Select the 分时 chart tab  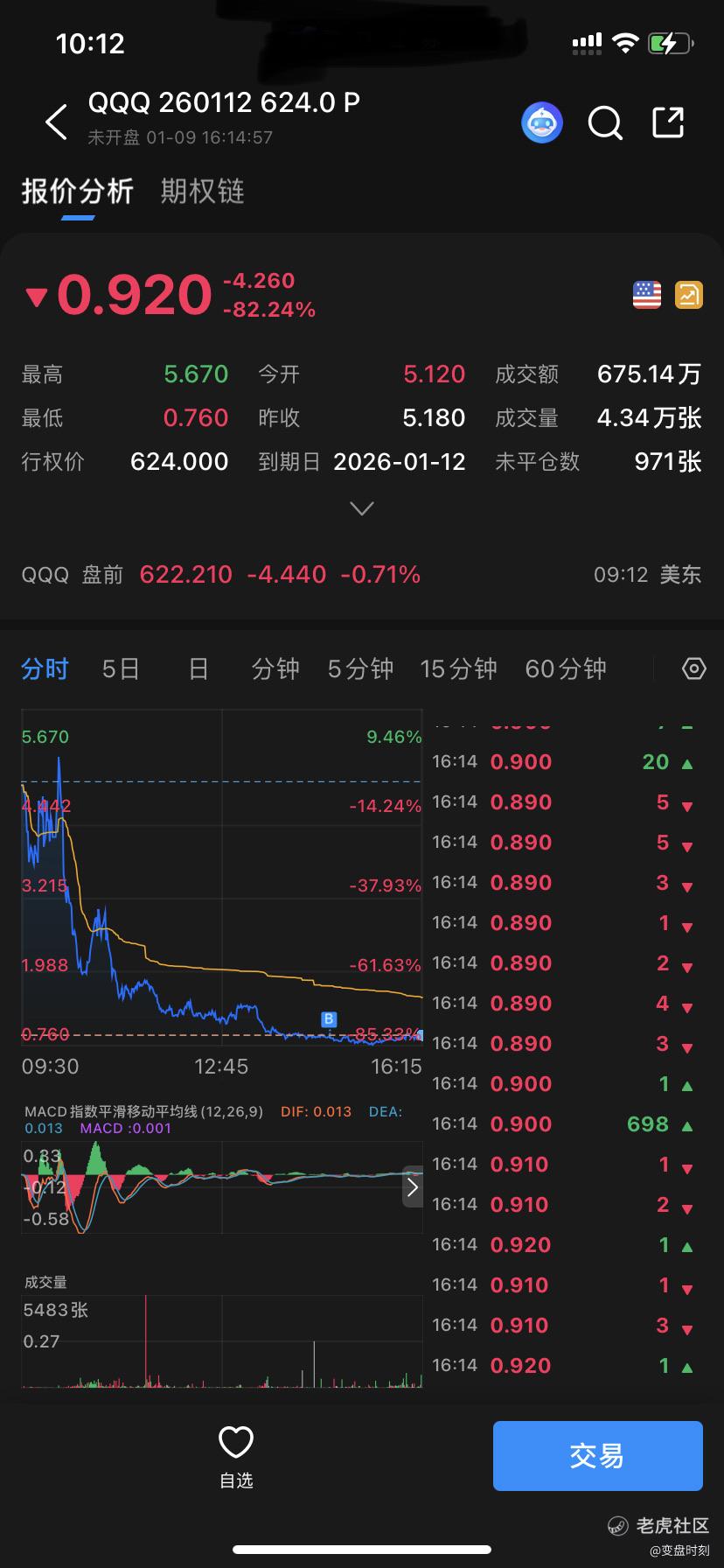tap(45, 669)
